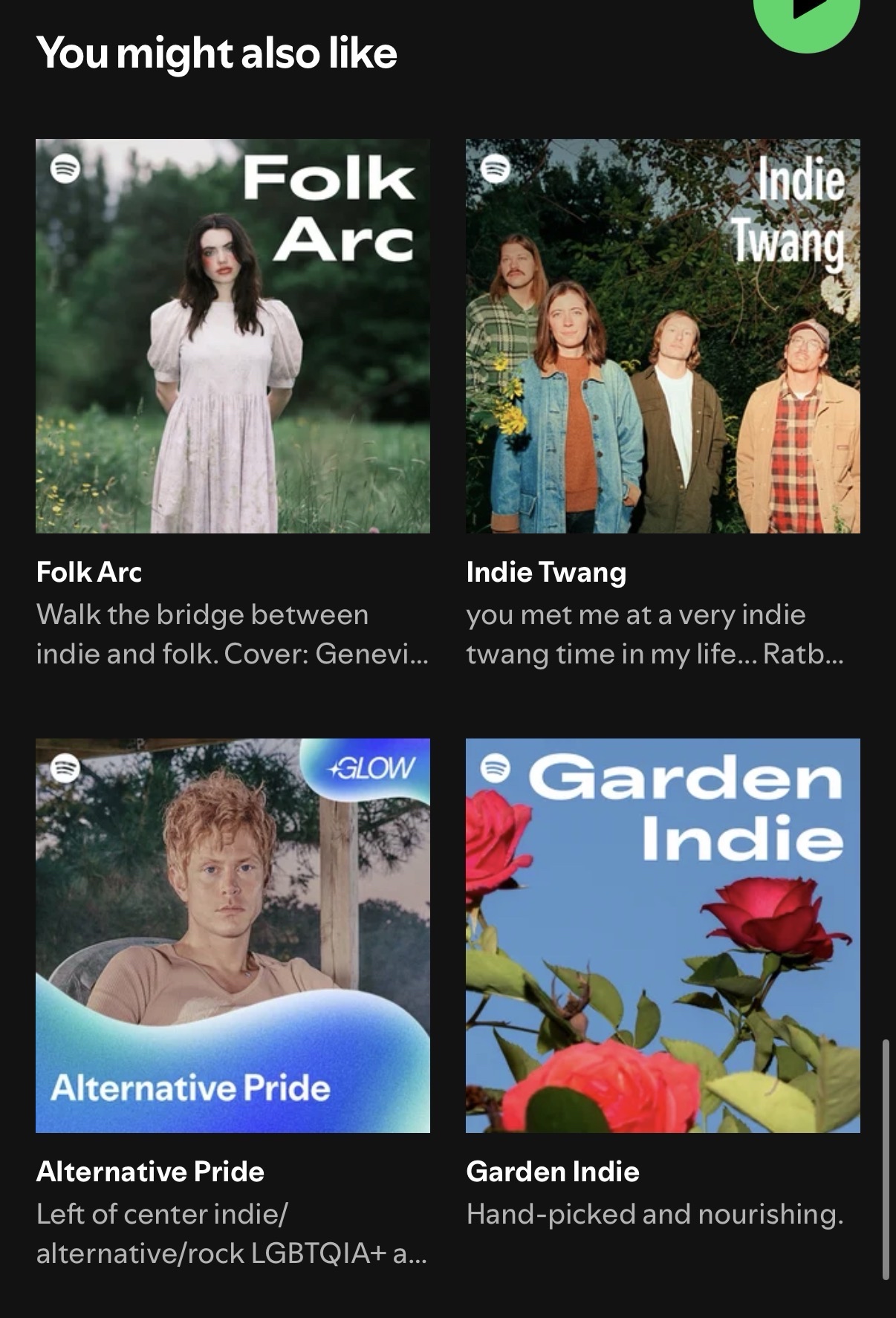Open the Indie Twang playlist
The image size is (896, 1318).
click(x=663, y=336)
